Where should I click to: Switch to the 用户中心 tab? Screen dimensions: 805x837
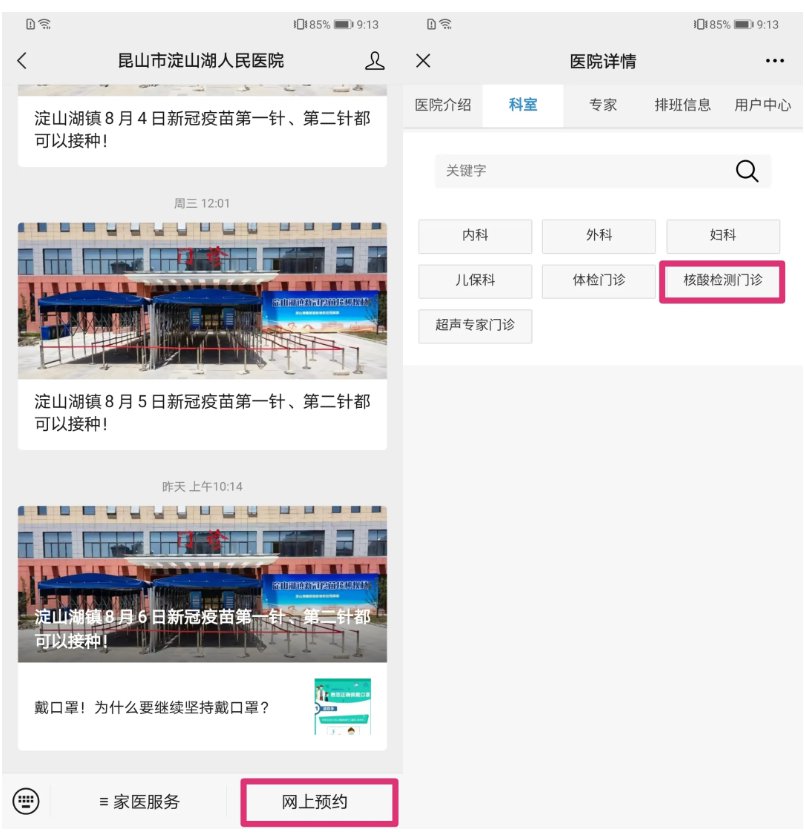click(x=762, y=105)
